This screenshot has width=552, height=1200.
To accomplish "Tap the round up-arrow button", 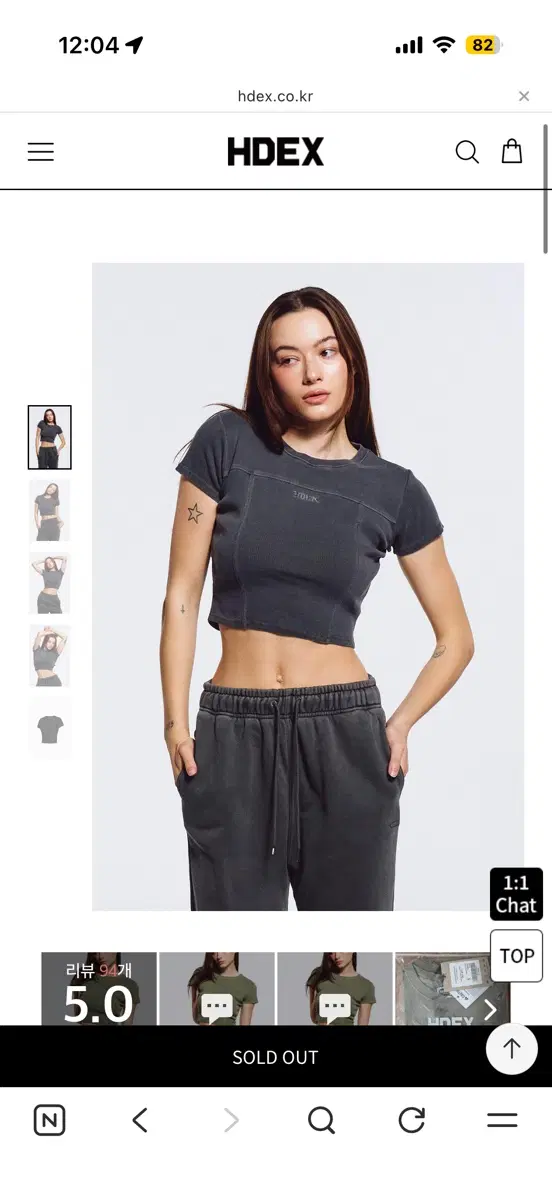I will pos(512,1048).
